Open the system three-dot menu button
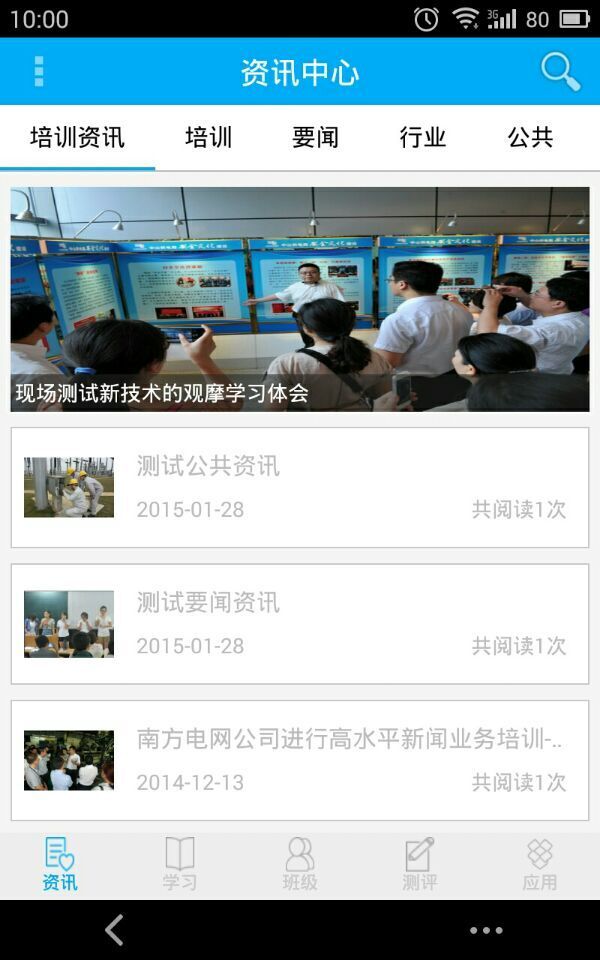Screen dimensions: 600x960 (486, 930)
